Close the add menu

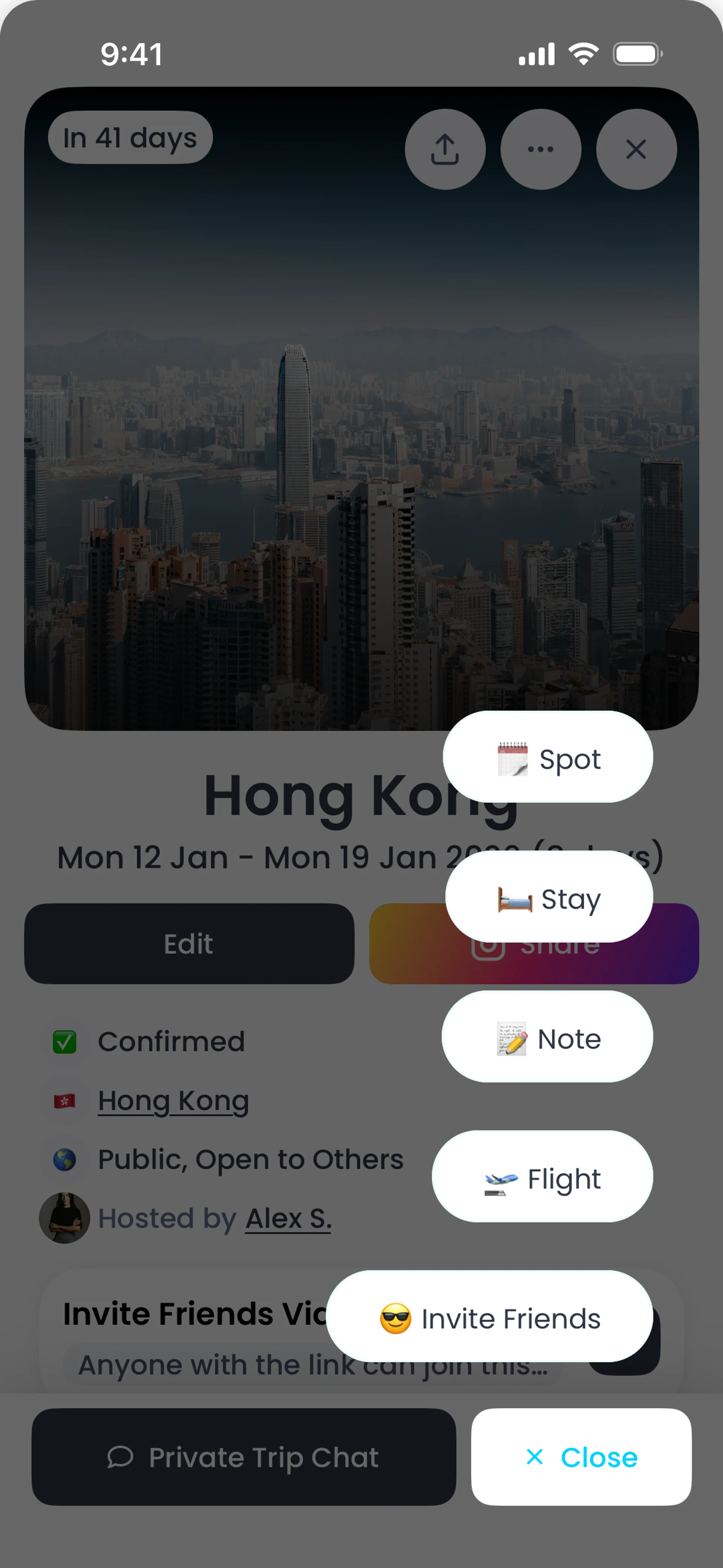pos(581,1457)
